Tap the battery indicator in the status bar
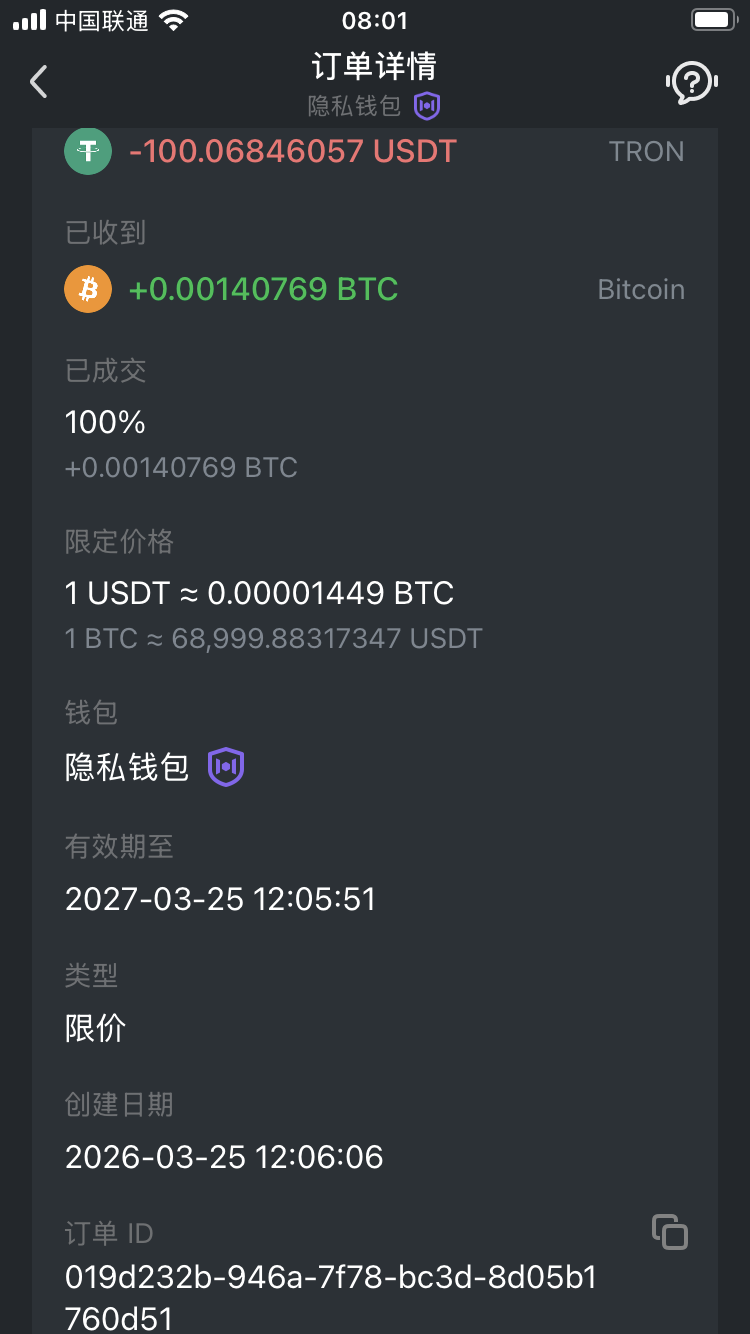This screenshot has height=1334, width=750. point(715,18)
